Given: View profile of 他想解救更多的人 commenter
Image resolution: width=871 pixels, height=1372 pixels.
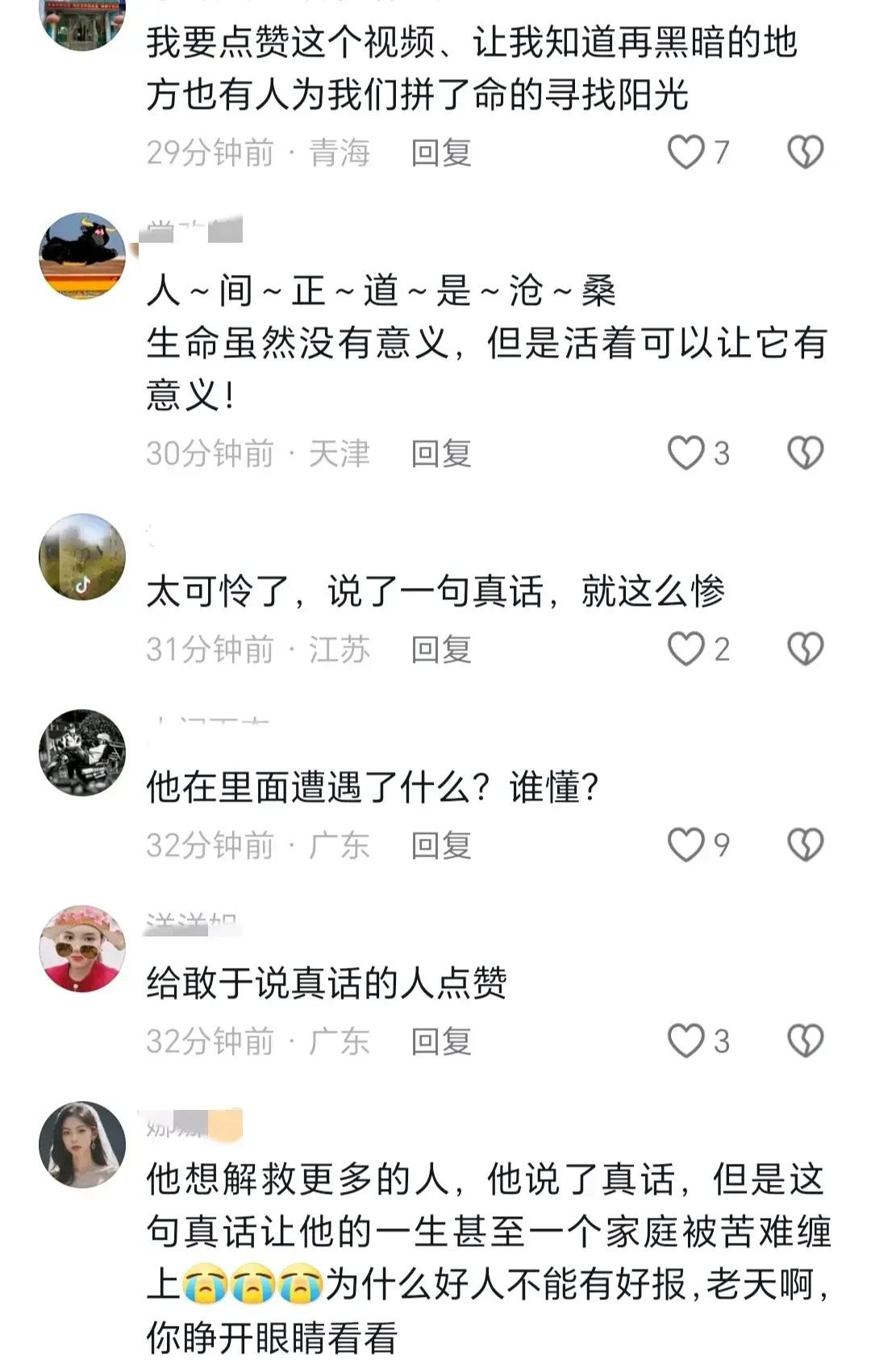Looking at the screenshot, I should click(x=82, y=1145).
